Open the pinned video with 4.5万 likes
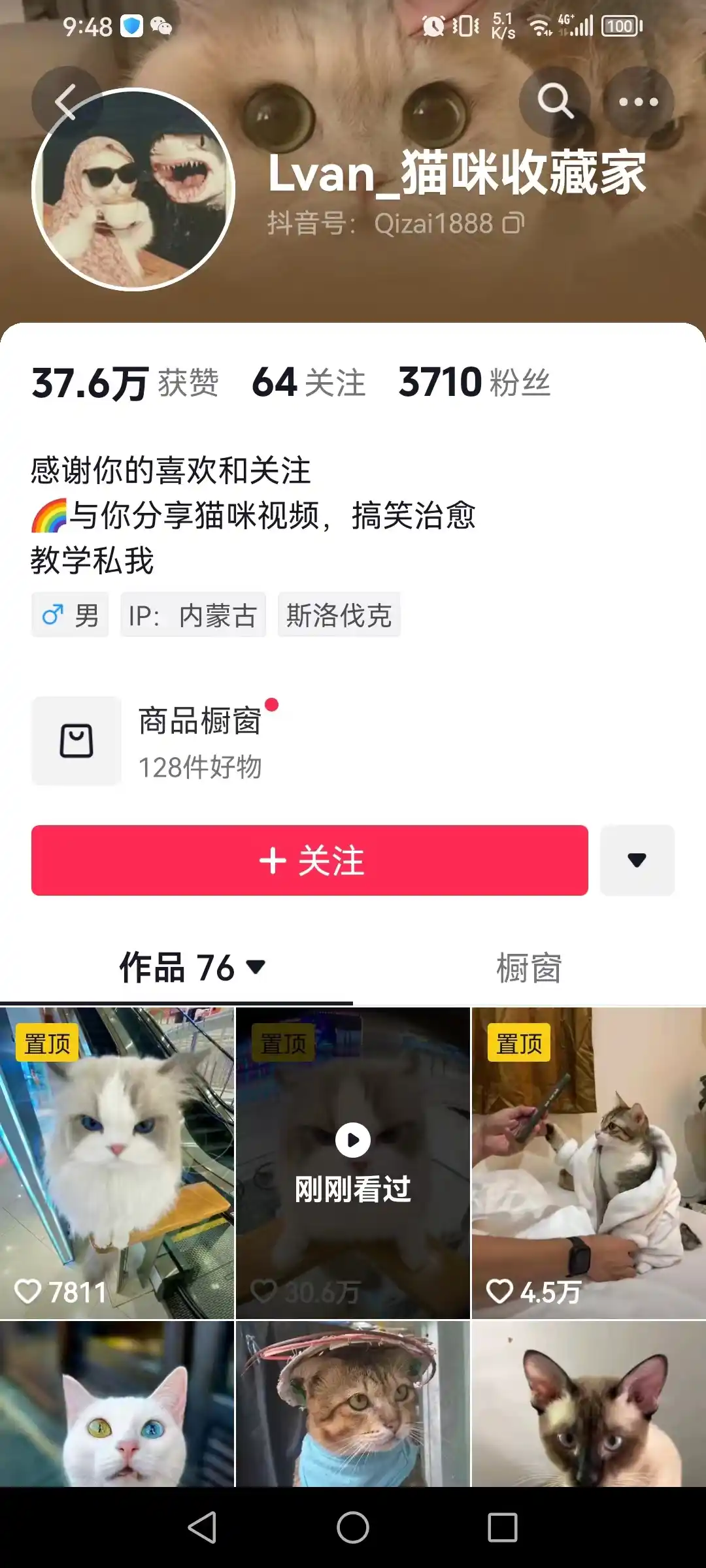The height and width of the screenshot is (1568, 706). 588,1163
